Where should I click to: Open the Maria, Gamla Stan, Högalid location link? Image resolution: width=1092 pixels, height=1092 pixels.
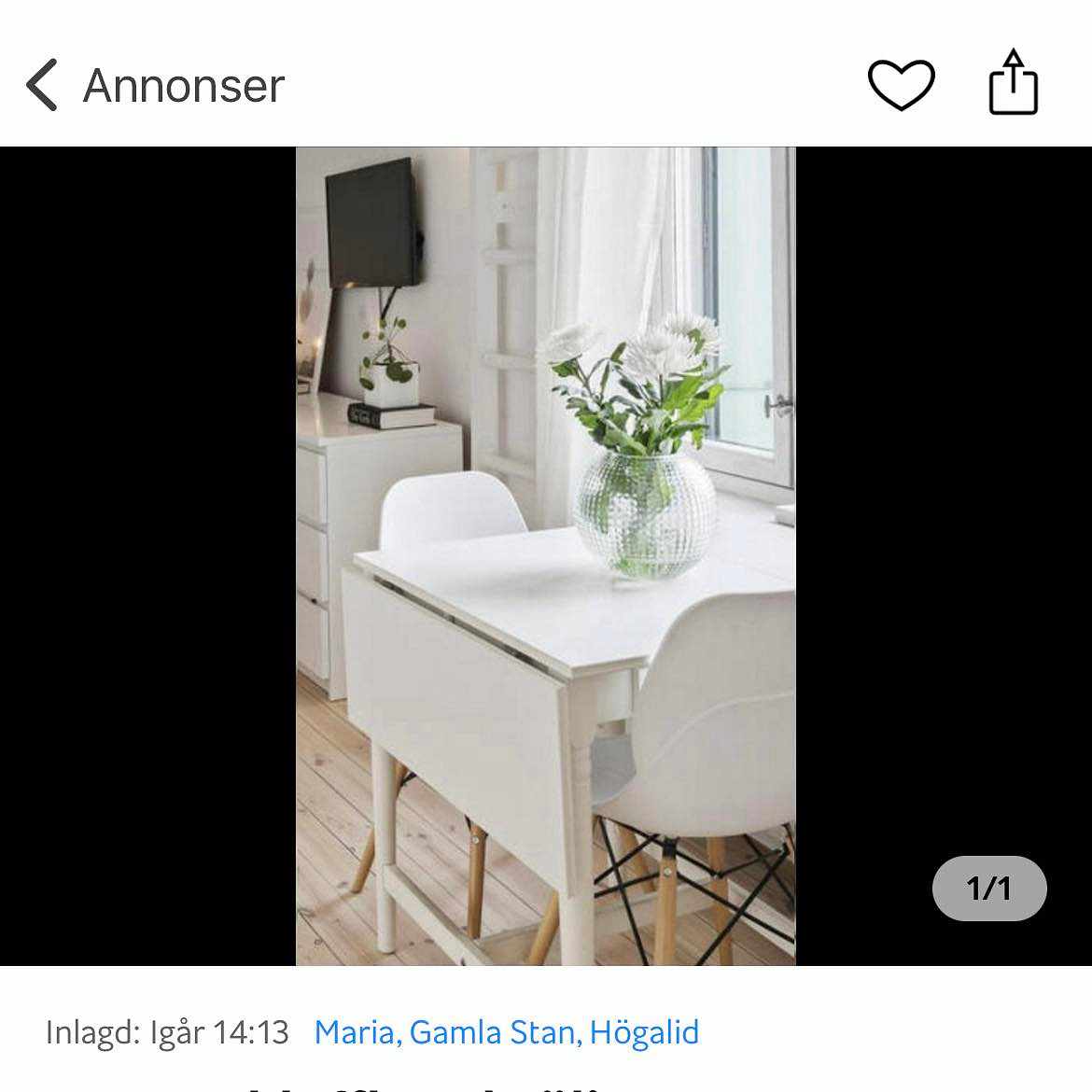[506, 1032]
